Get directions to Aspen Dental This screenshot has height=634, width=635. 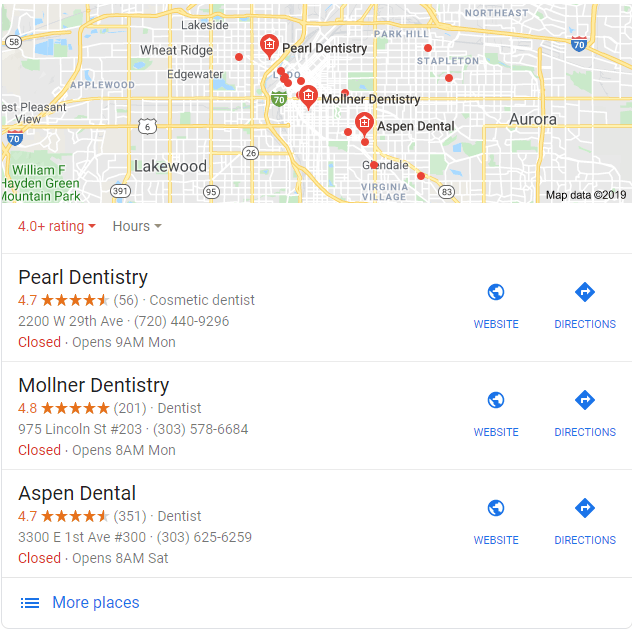coord(585,520)
